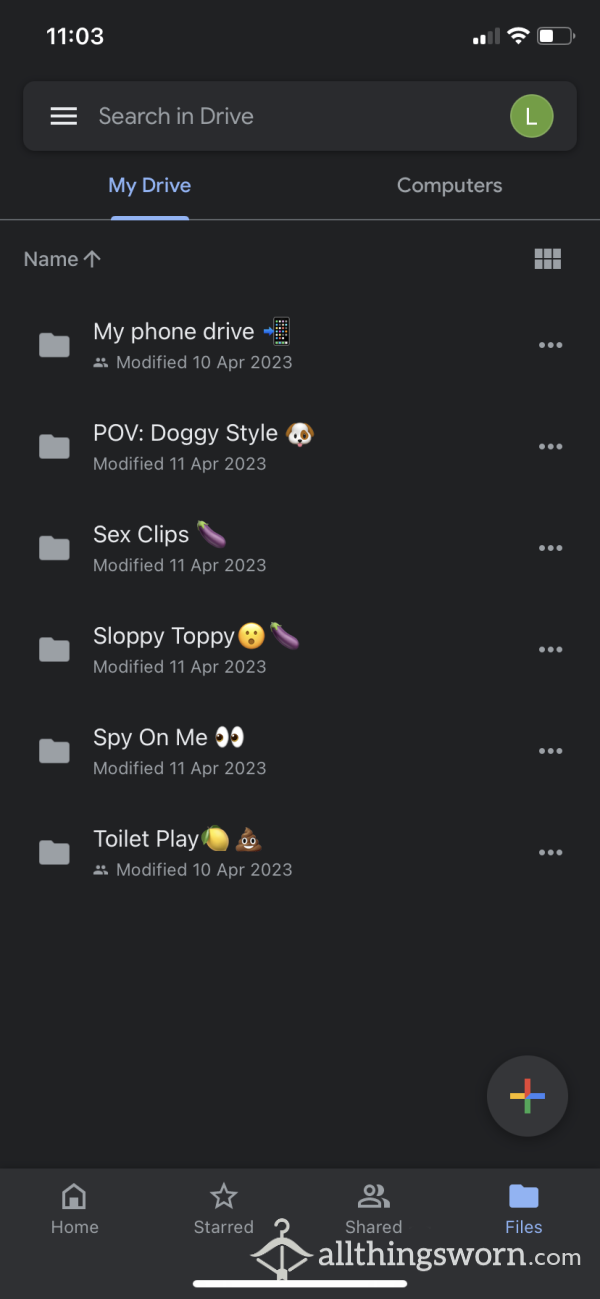Open the account avatar L
The width and height of the screenshot is (600, 1299).
pos(531,116)
